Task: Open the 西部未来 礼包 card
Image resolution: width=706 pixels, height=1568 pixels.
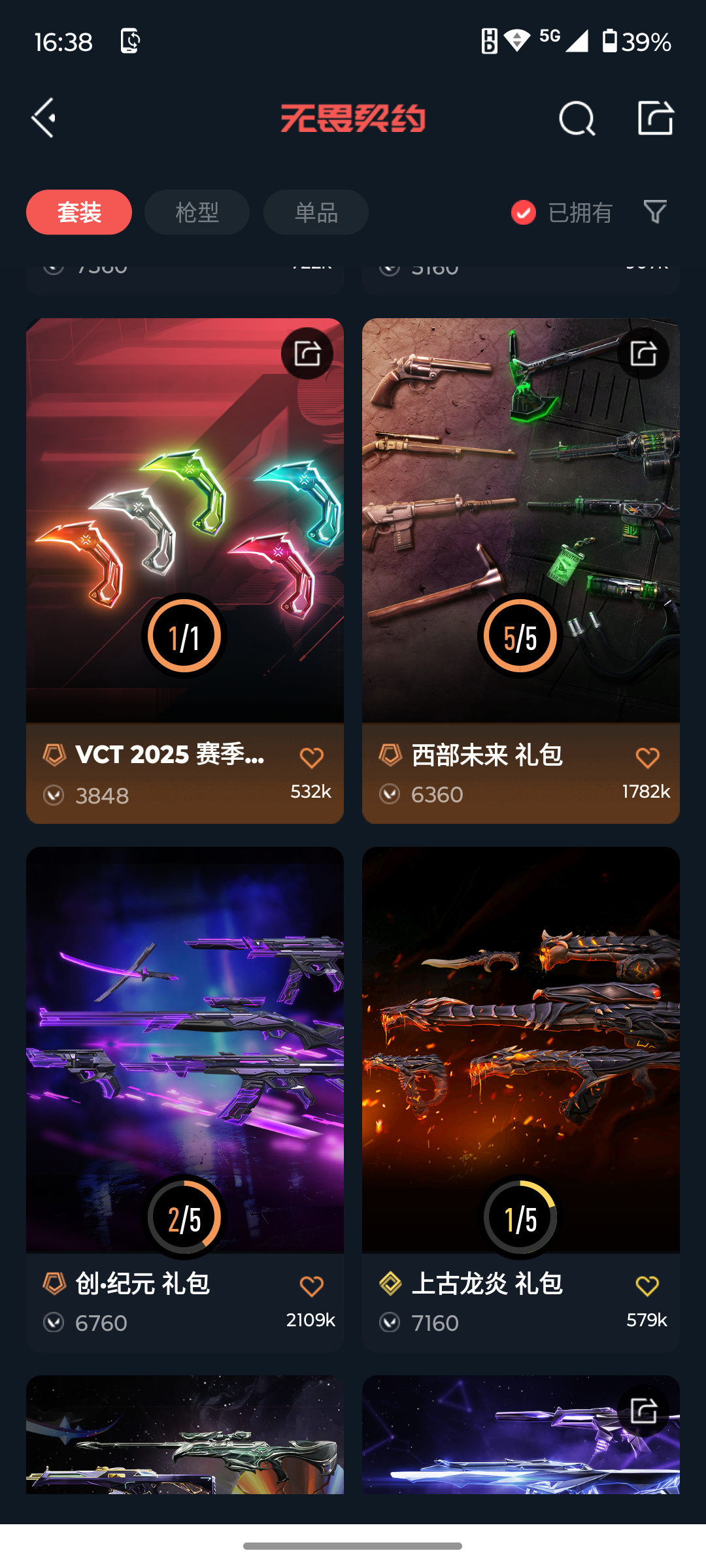Action: pos(520,523)
